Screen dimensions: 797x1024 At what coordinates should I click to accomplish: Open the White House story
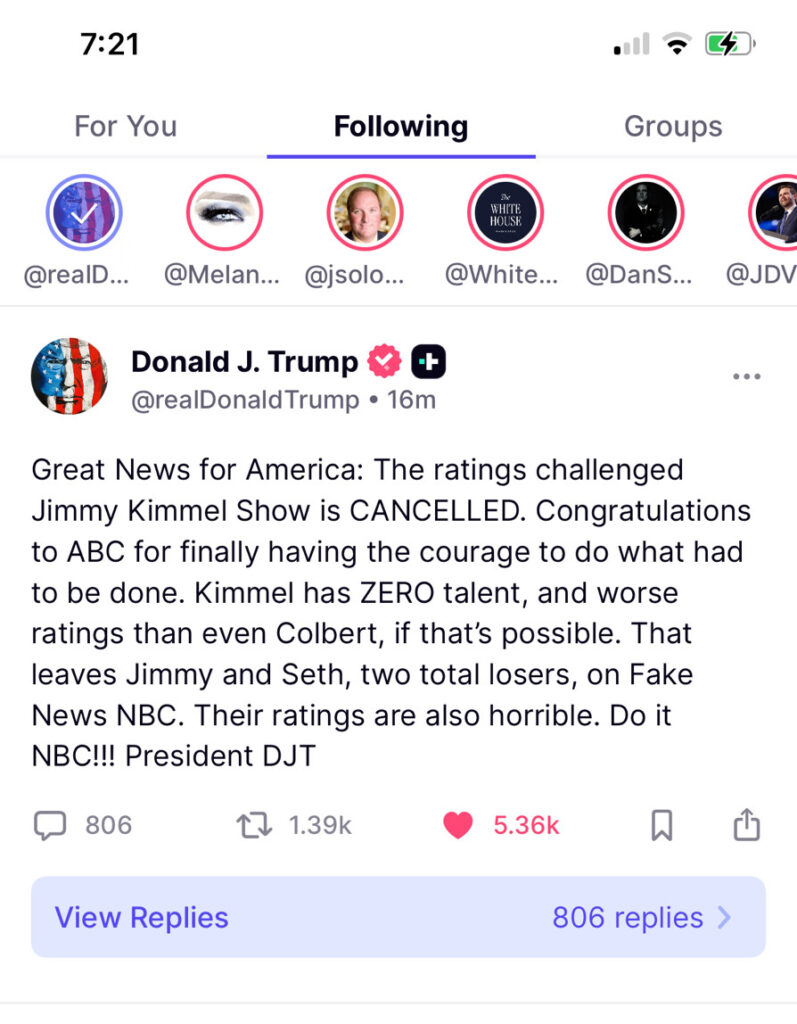click(505, 213)
